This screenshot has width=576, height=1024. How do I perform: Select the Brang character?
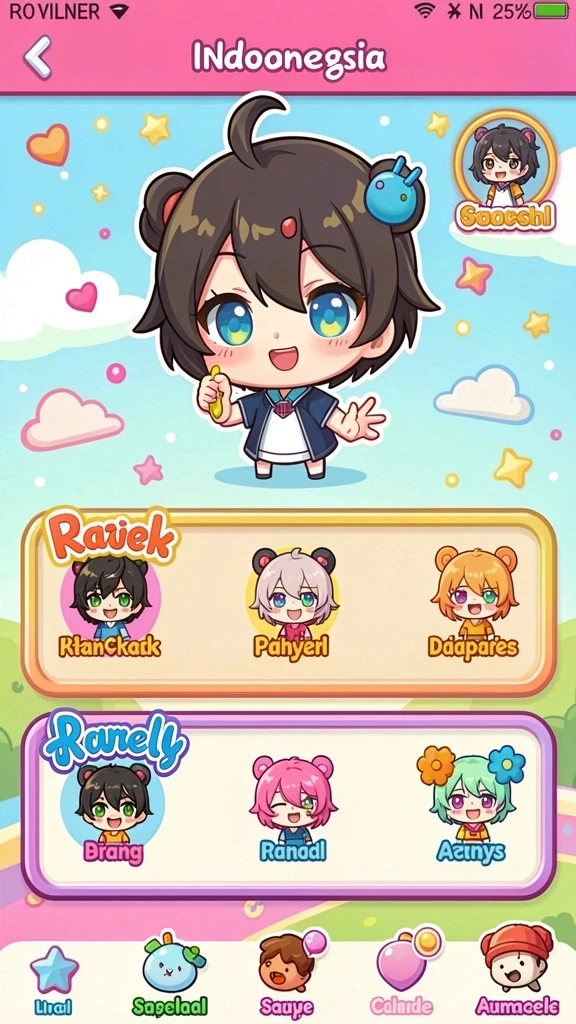pos(113,812)
